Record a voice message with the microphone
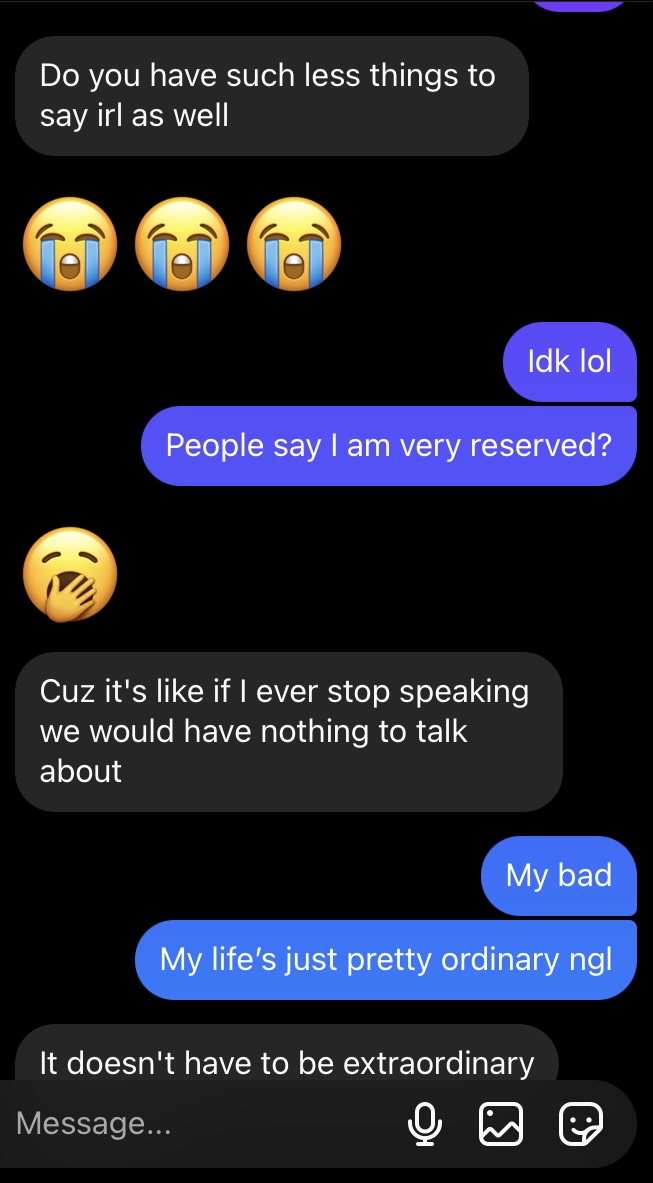The image size is (653, 1183). coord(425,1124)
